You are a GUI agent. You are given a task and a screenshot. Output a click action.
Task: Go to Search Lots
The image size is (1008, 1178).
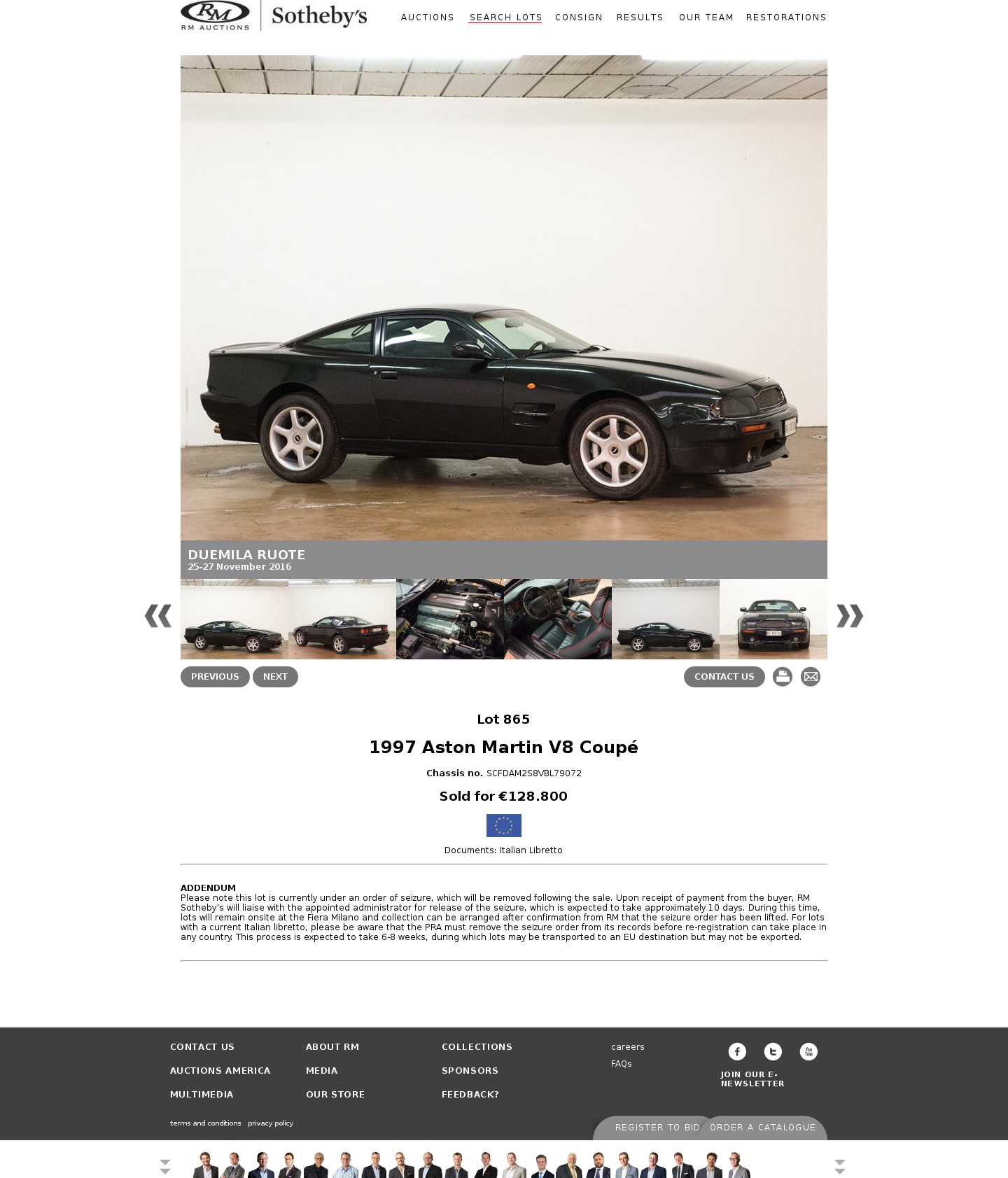tap(505, 17)
